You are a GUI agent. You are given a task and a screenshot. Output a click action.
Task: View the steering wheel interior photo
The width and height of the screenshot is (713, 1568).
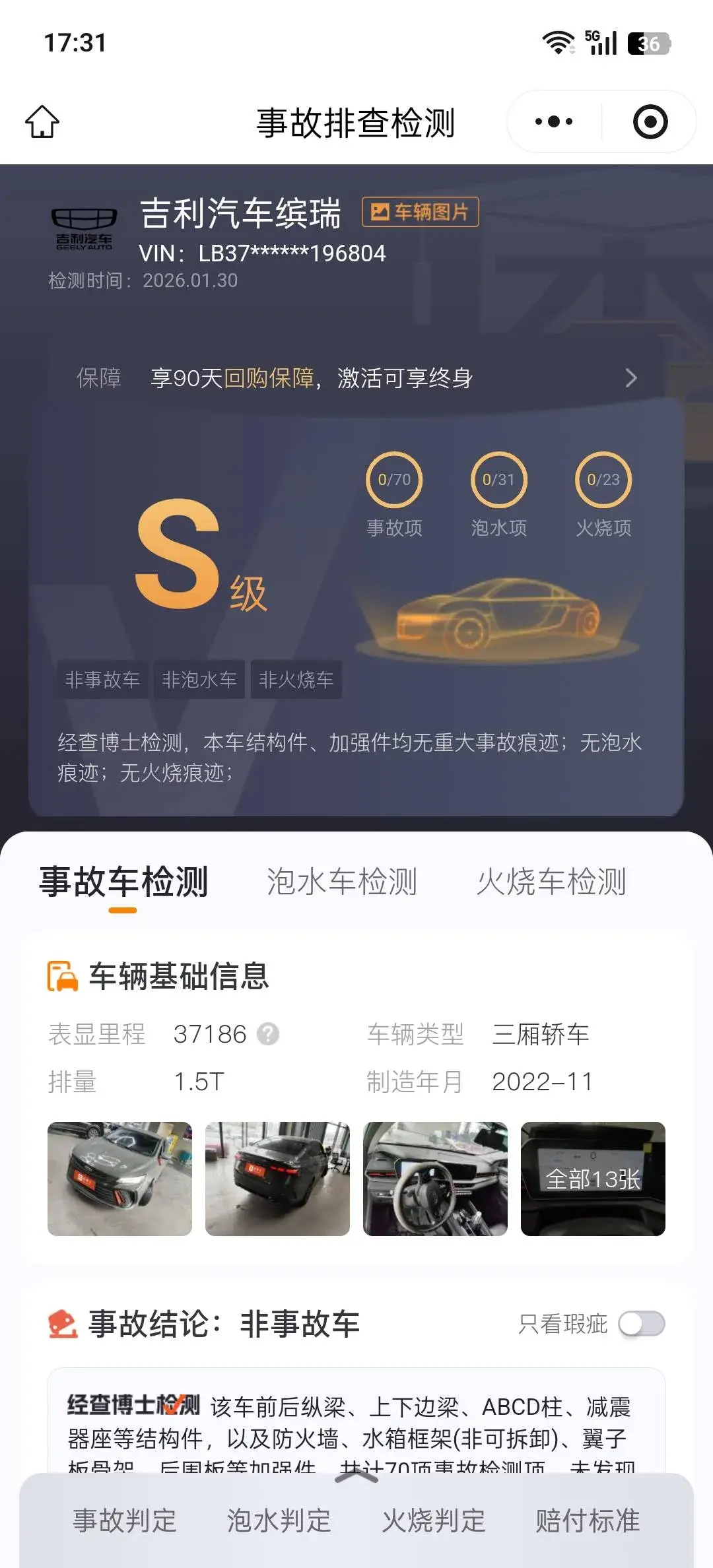435,1179
